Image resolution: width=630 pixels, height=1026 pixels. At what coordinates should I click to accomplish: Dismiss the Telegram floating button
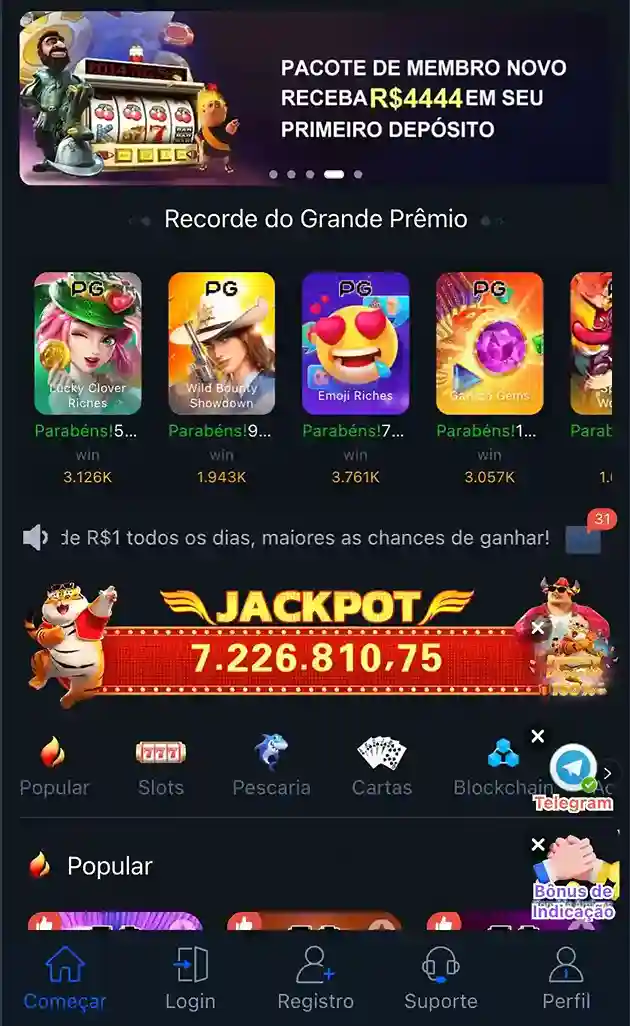[x=538, y=737]
